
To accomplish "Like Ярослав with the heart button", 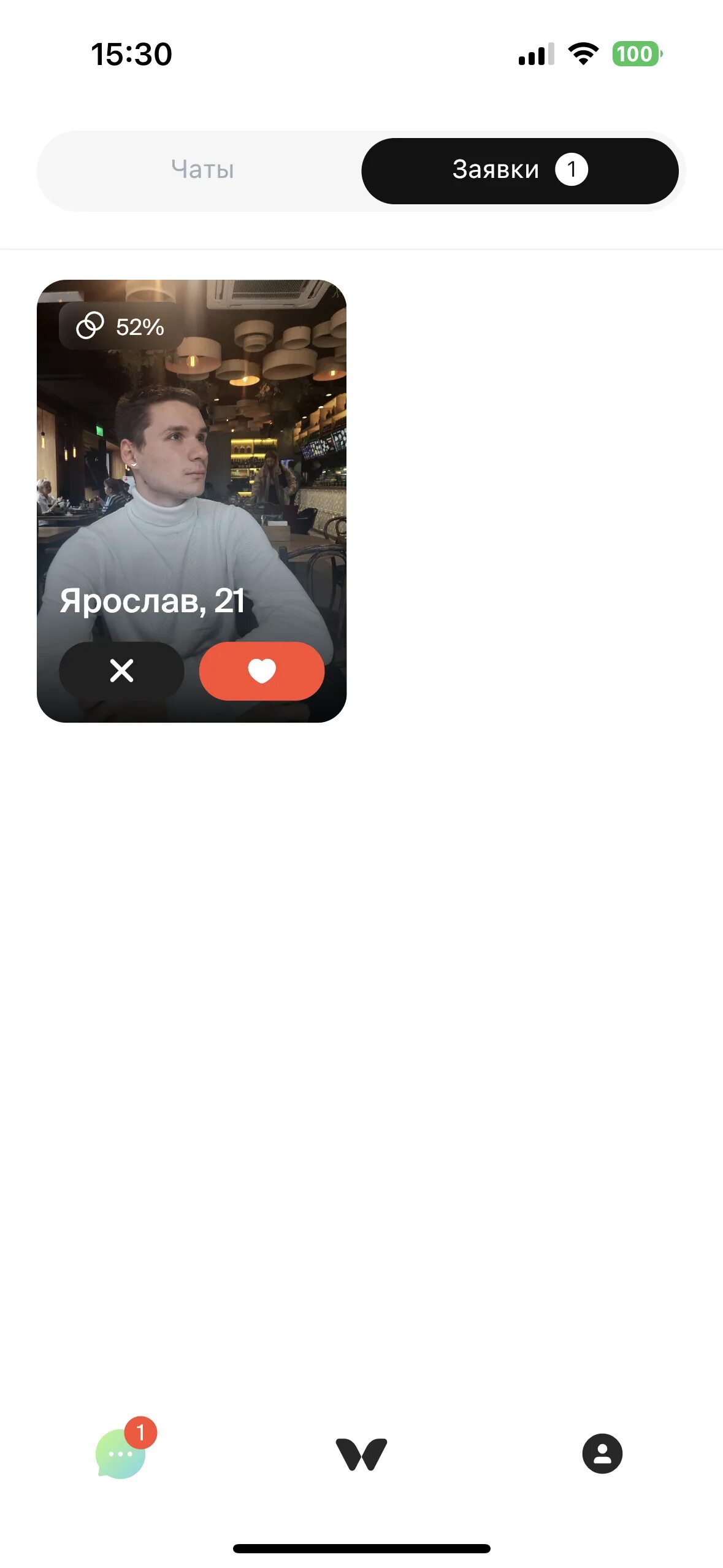I will tap(262, 671).
